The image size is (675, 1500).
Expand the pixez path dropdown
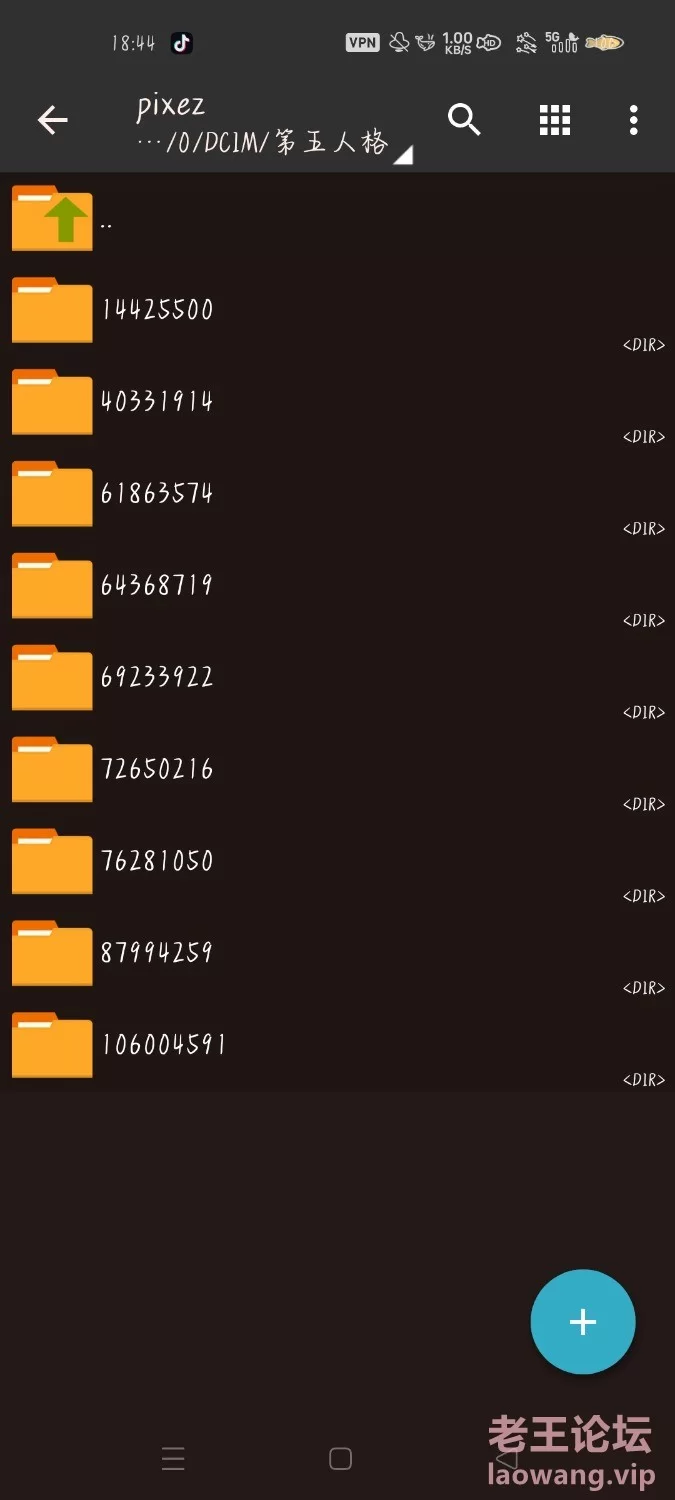tap(274, 126)
